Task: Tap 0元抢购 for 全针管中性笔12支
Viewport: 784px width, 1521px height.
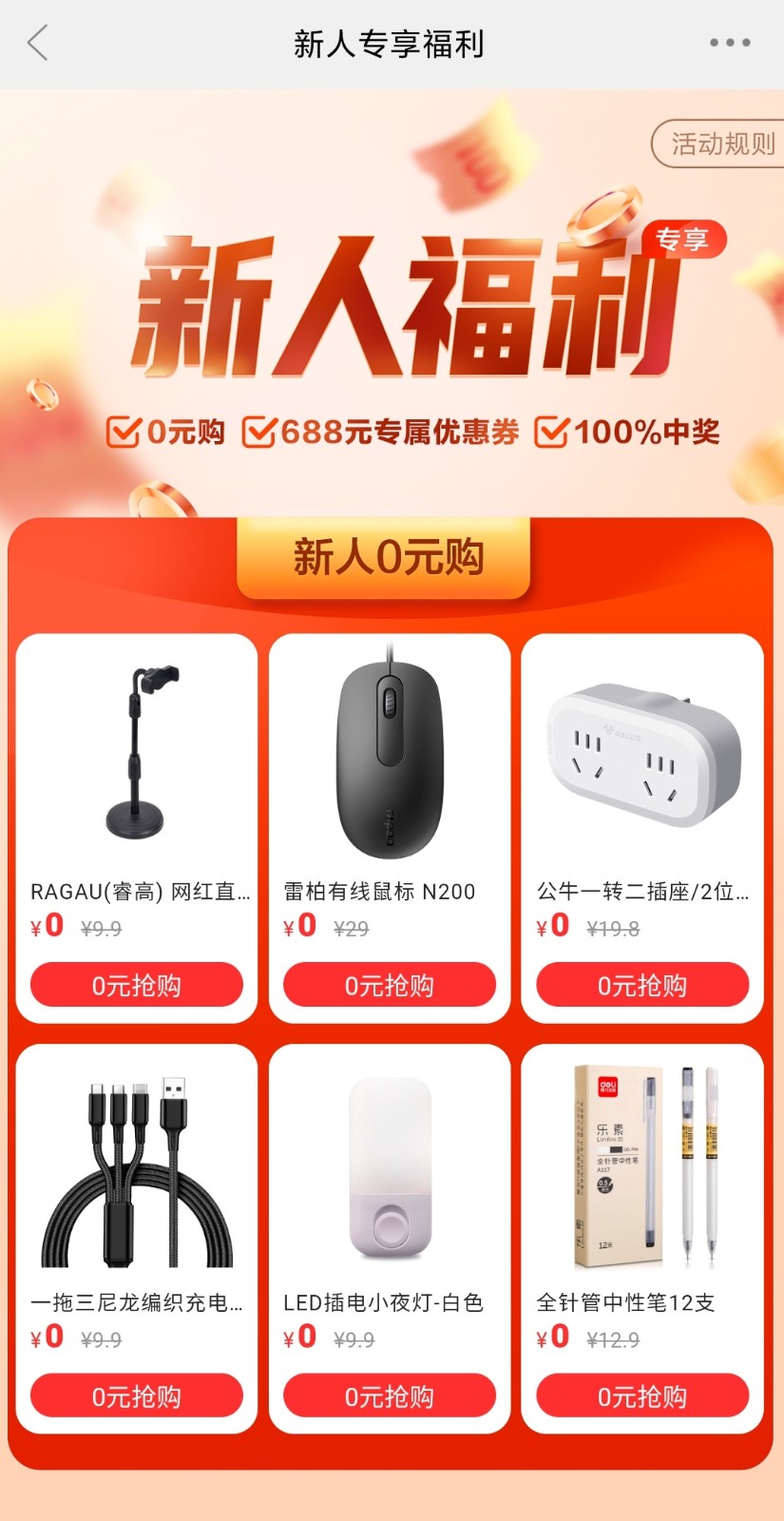Action: 642,1396
